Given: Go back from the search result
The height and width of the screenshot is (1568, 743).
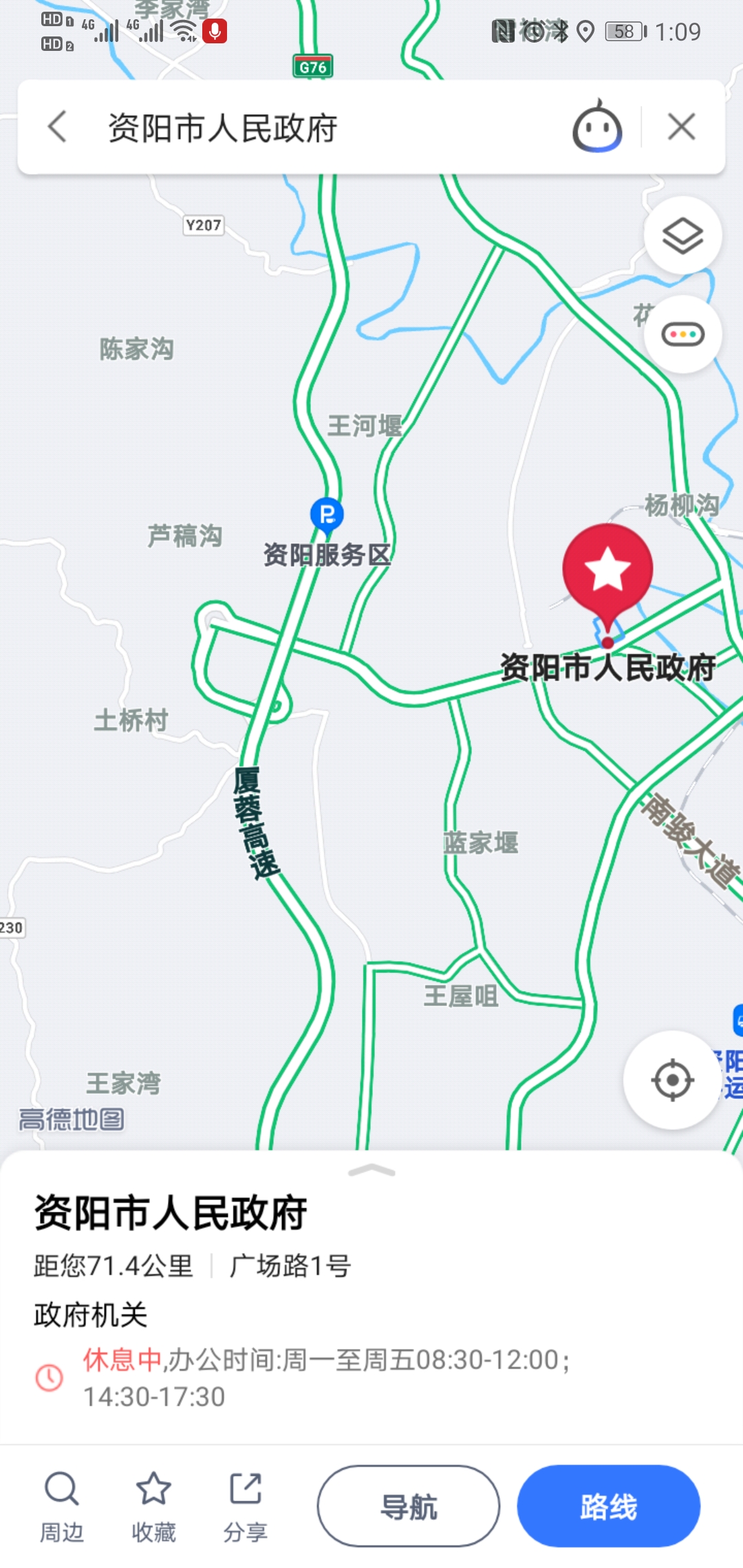Looking at the screenshot, I should point(58,127).
